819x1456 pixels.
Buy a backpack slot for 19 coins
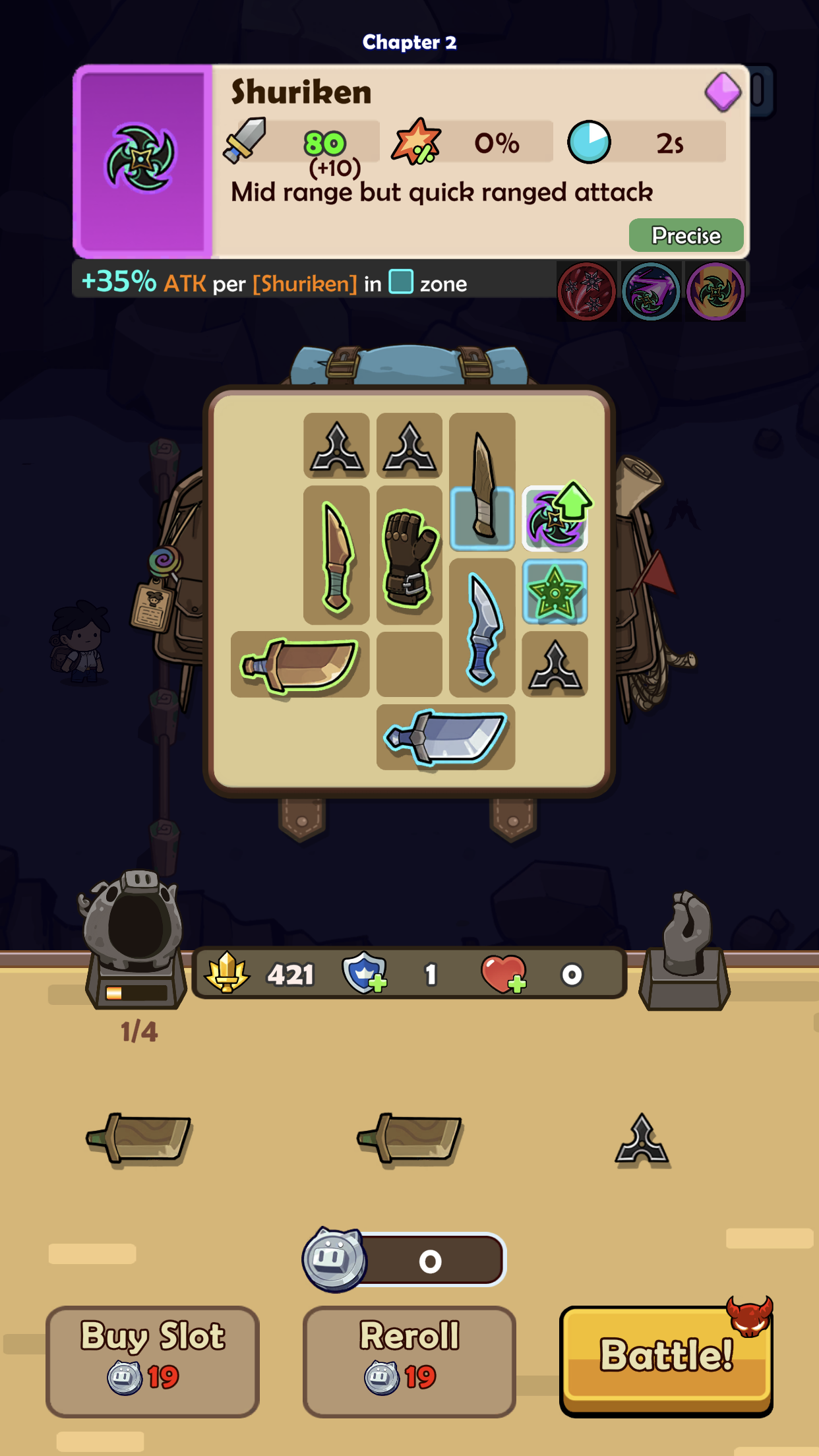click(x=152, y=1360)
